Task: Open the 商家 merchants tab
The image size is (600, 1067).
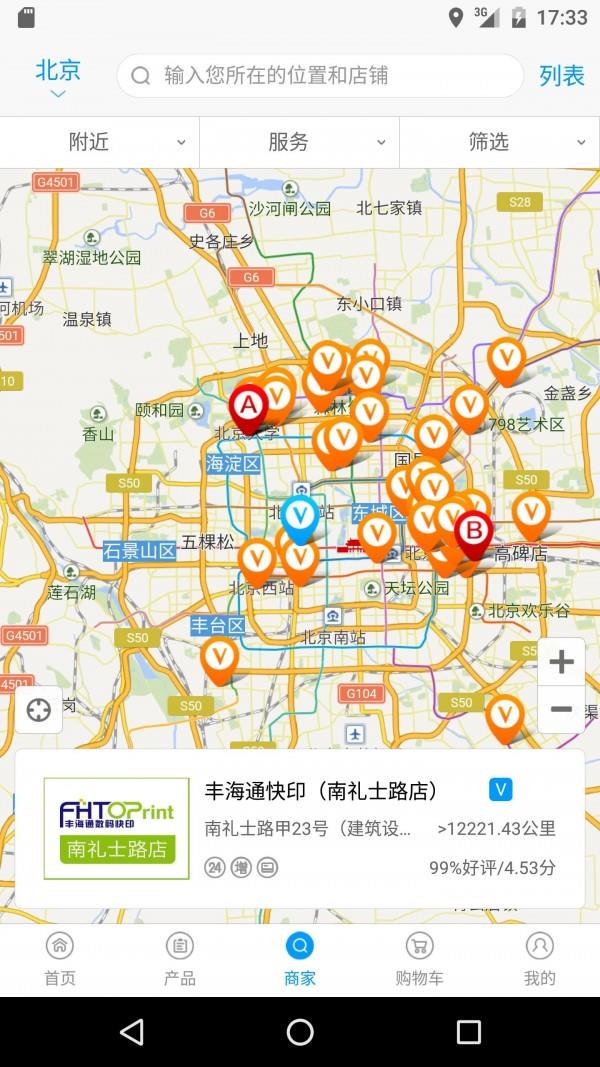Action: [300, 959]
